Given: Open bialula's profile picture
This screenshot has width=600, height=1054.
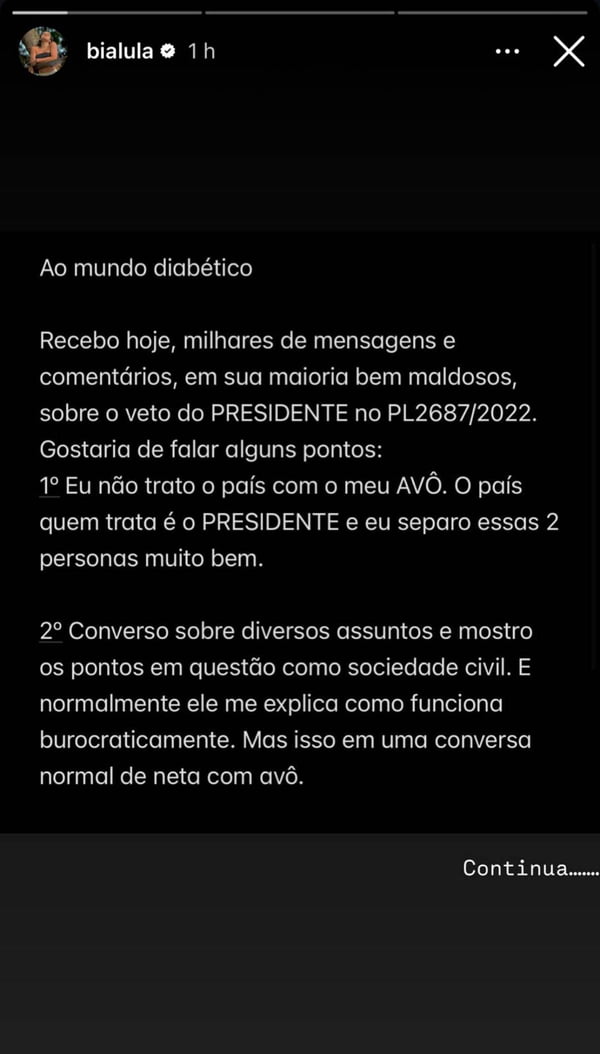Looking at the screenshot, I should (x=43, y=52).
